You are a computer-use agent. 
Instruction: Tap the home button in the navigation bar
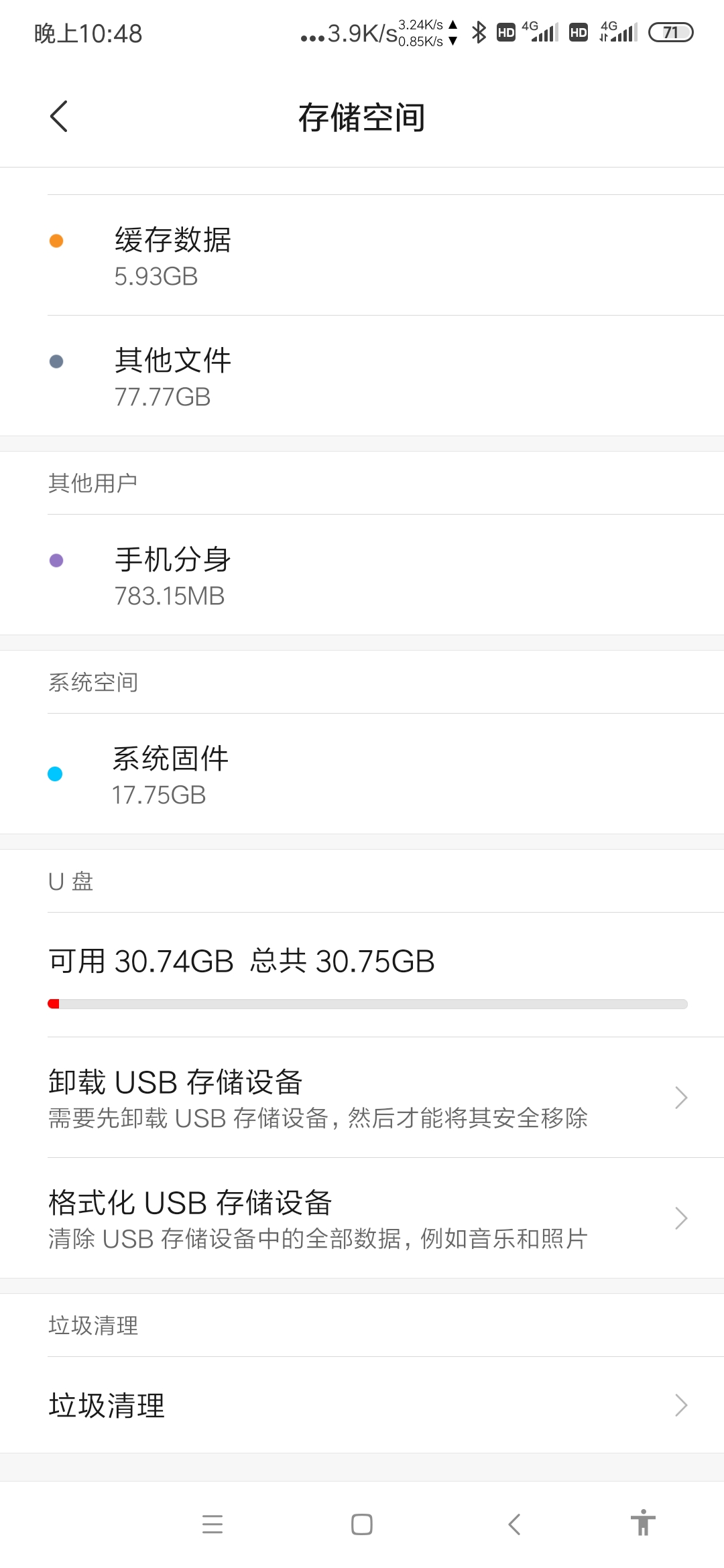click(362, 1524)
